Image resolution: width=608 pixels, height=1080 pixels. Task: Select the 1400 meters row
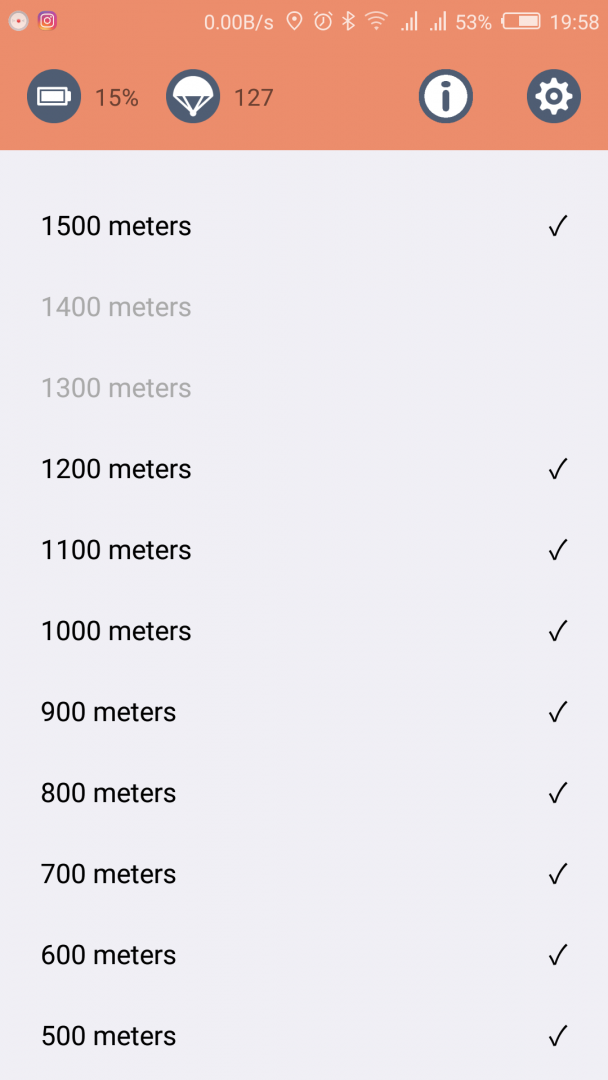click(304, 307)
